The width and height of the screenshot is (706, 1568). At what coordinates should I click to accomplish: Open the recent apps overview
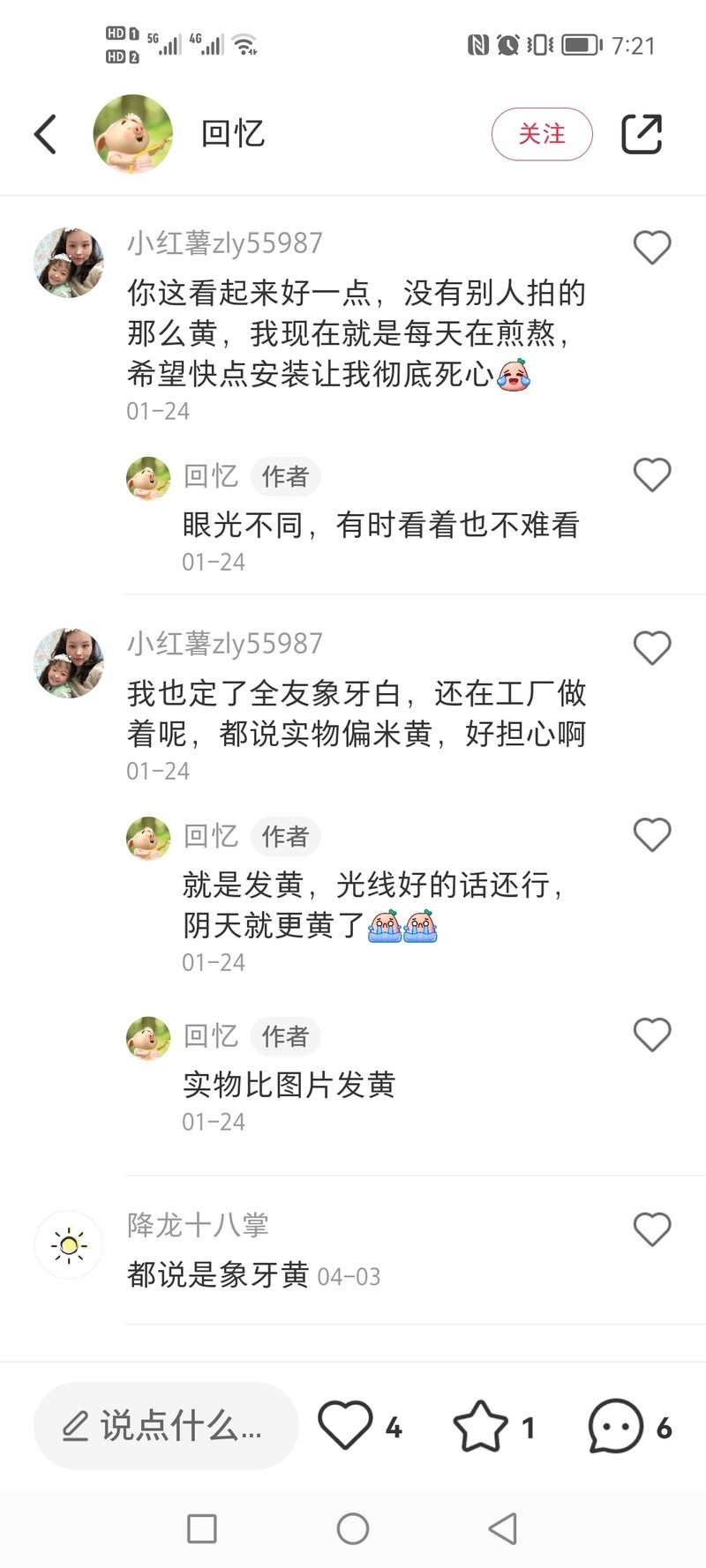point(202,1528)
